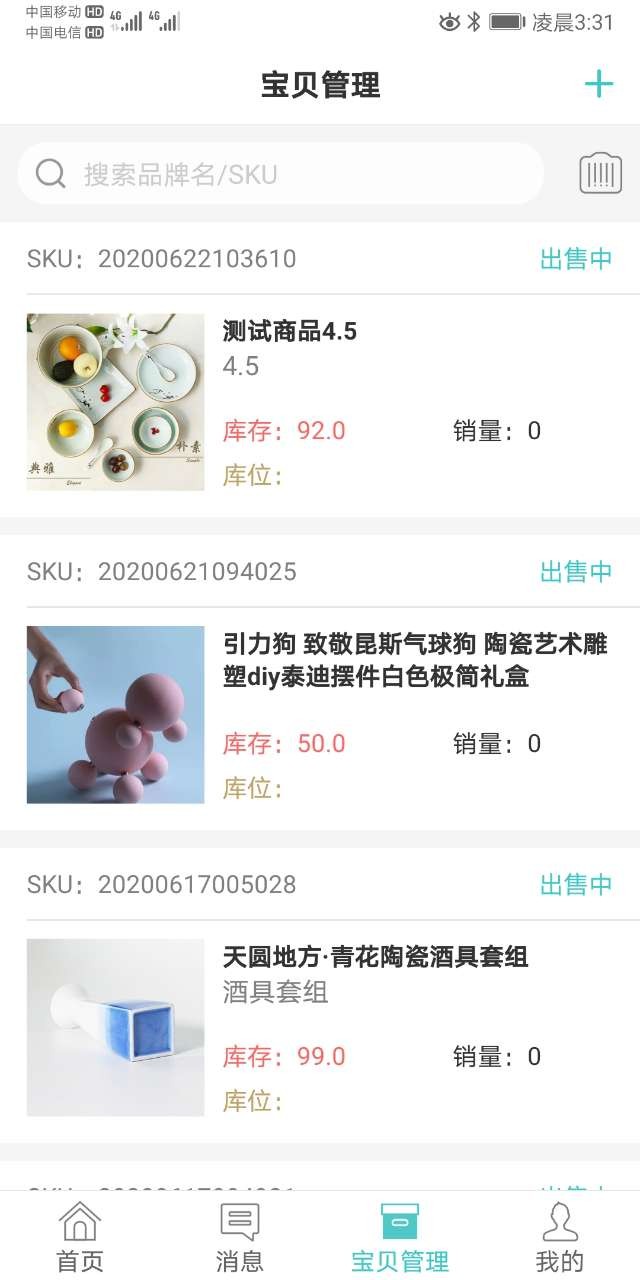Switch to the 消息 tab
Image resolution: width=640 pixels, height=1280 pixels.
tap(240, 1237)
